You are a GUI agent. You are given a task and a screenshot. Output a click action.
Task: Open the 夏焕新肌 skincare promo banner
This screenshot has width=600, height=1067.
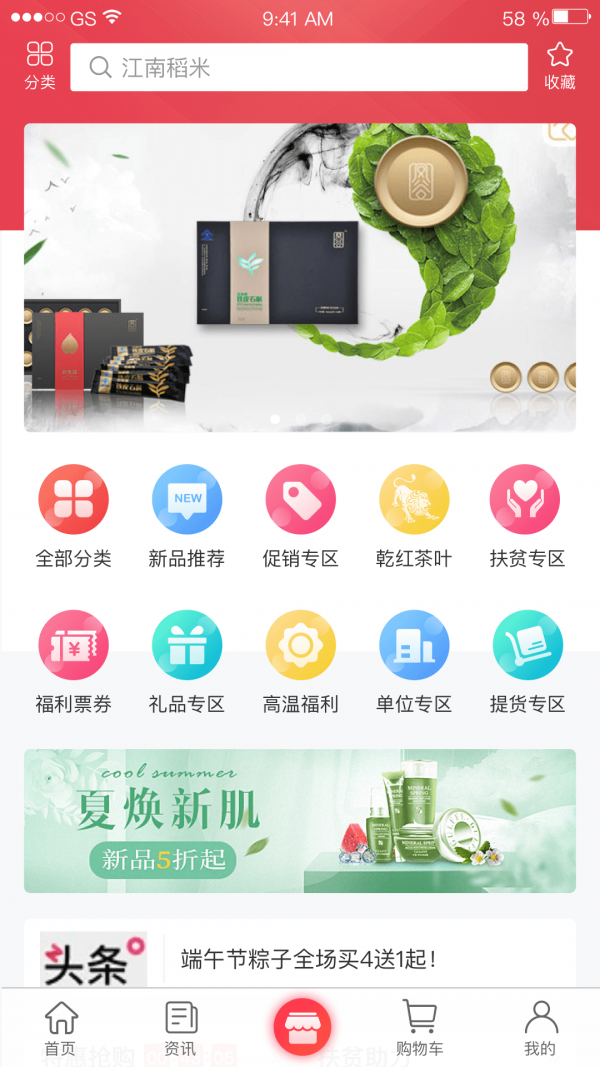[300, 820]
